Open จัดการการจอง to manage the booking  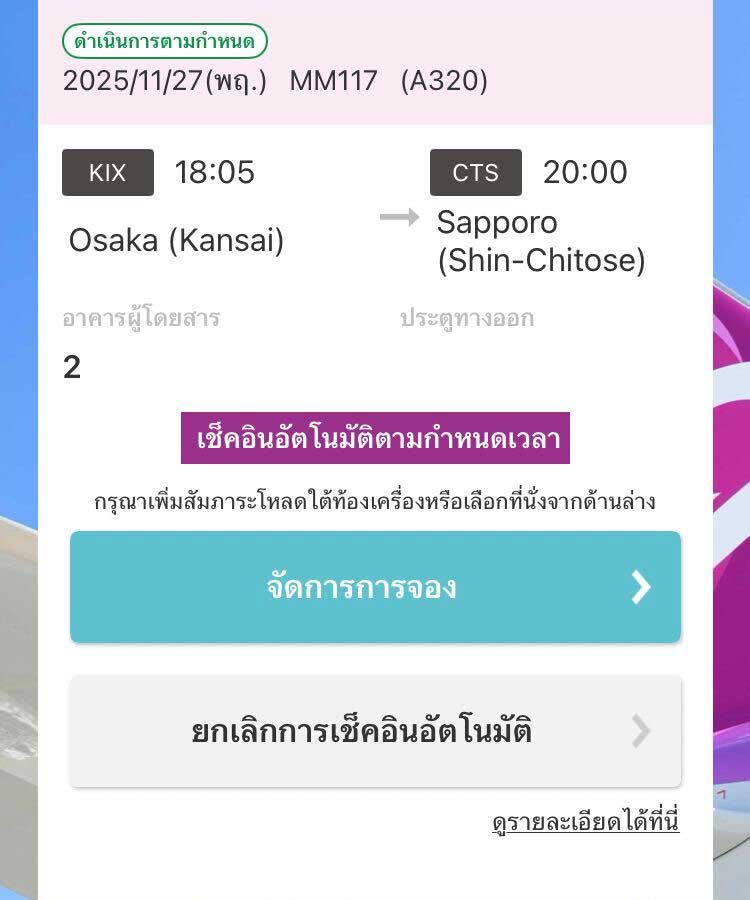375,587
